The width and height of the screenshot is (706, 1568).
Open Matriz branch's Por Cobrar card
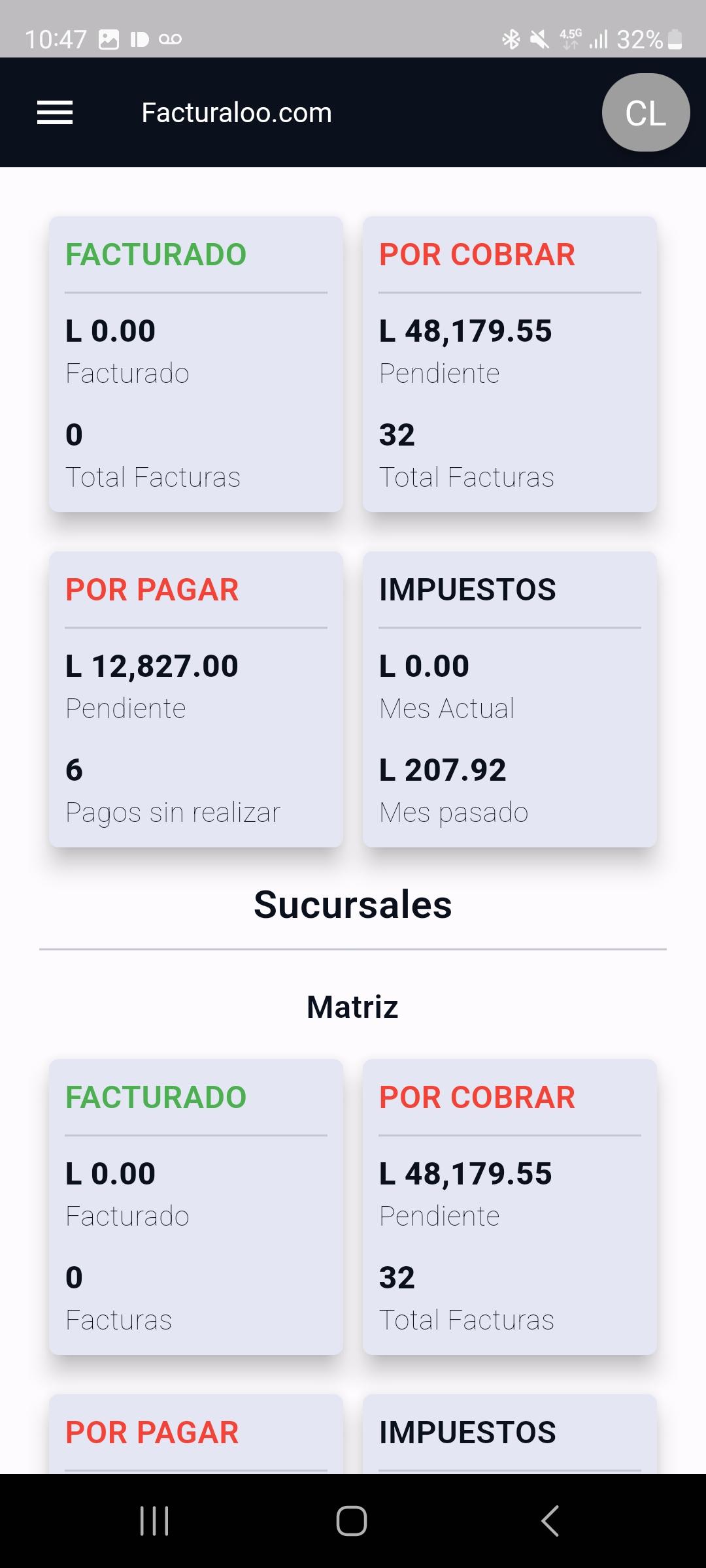point(510,1207)
